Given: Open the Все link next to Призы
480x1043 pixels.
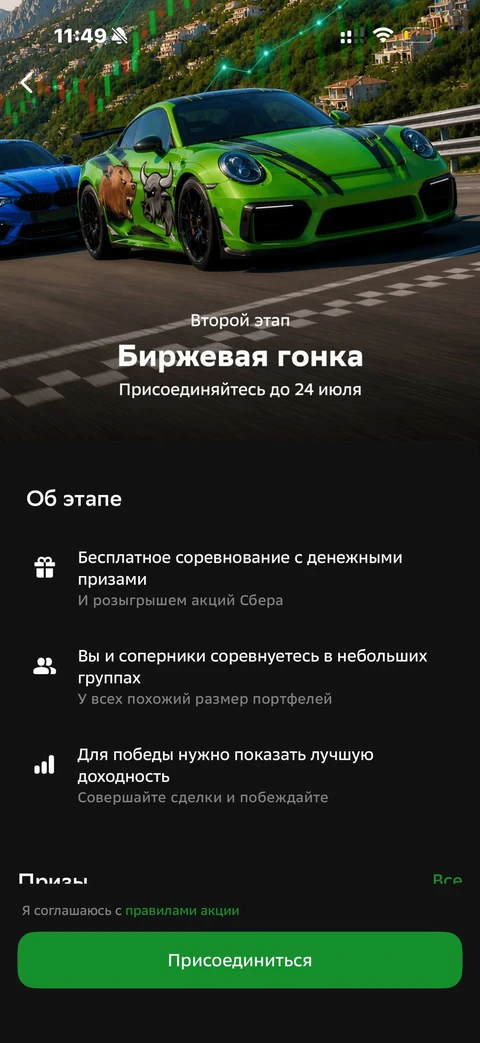Looking at the screenshot, I should tap(447, 879).
